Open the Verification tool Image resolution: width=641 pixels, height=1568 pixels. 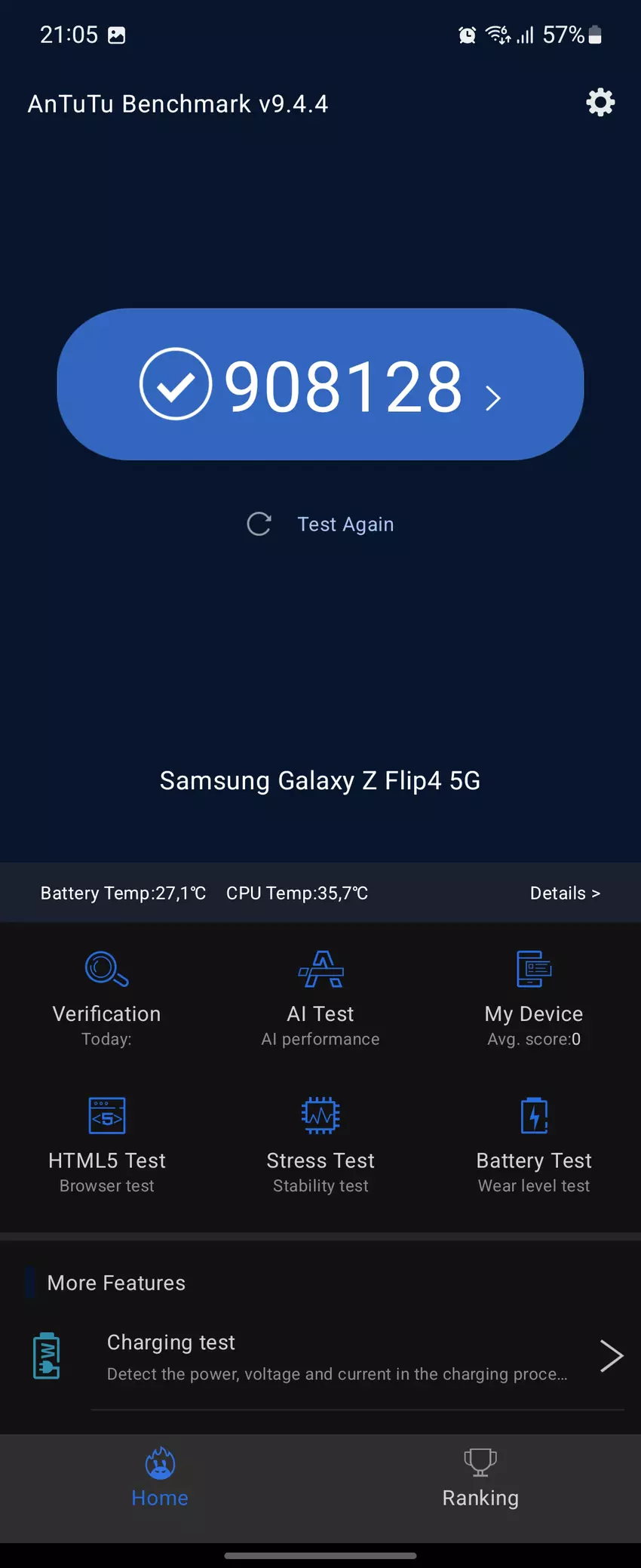(x=106, y=998)
